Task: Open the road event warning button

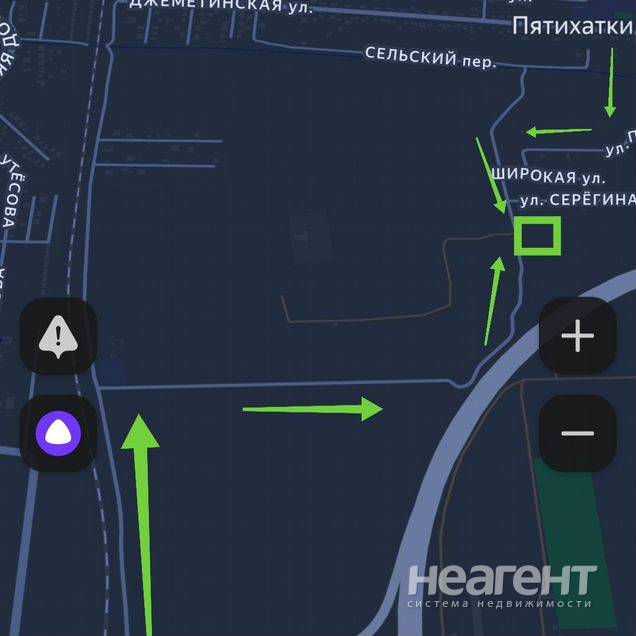Action: [x=58, y=337]
